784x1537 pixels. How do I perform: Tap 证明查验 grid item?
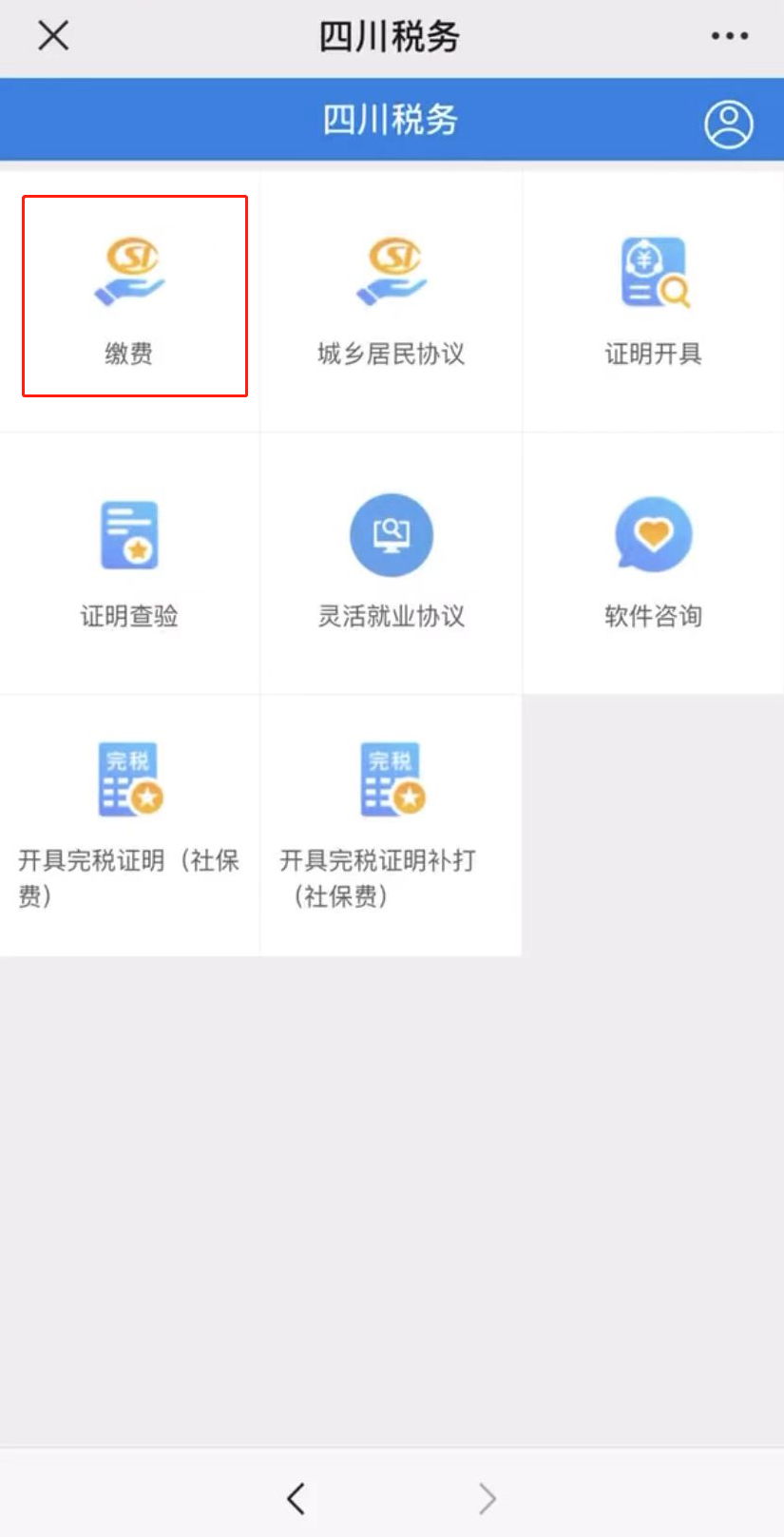[x=130, y=564]
